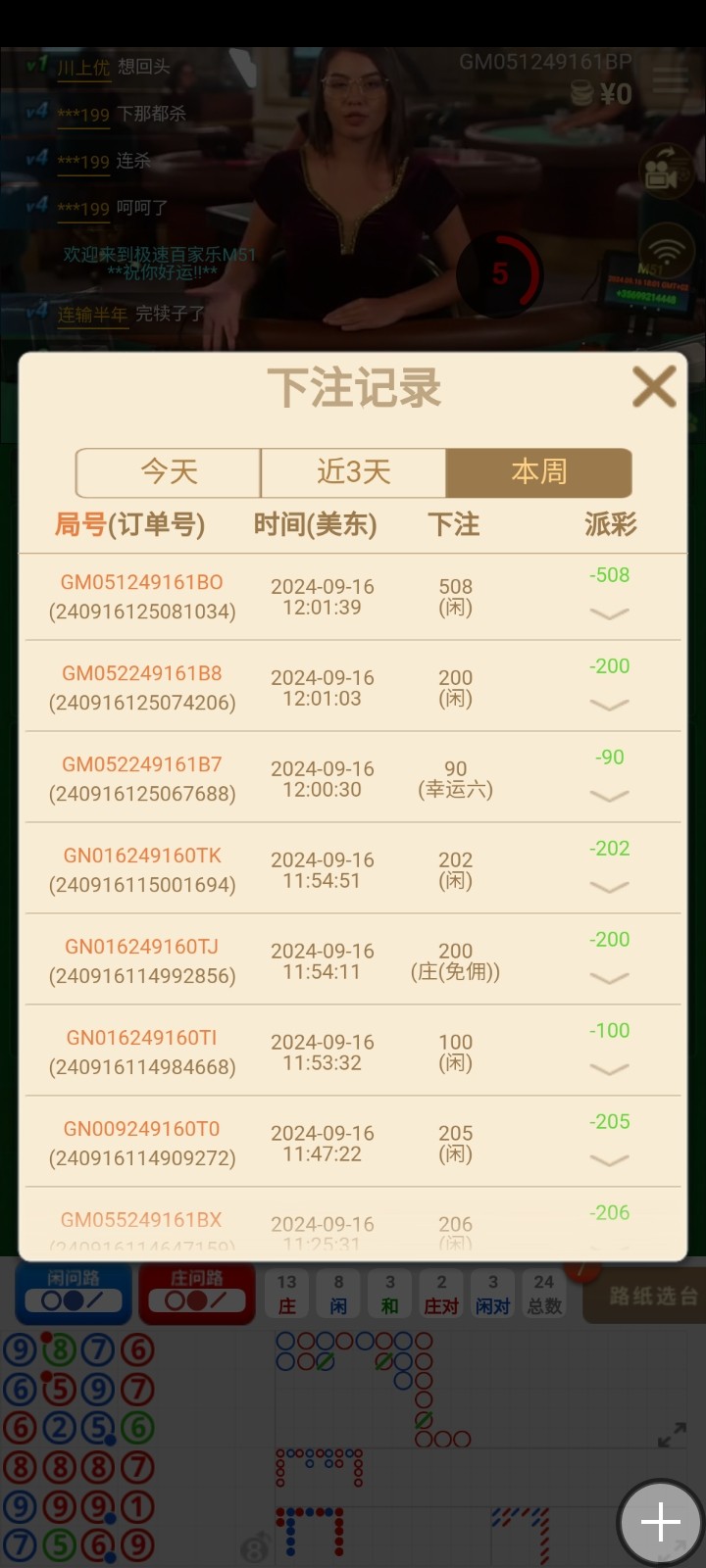The width and height of the screenshot is (706, 1568).
Task: Expand details for bet GM052249161B8
Action: (x=609, y=706)
